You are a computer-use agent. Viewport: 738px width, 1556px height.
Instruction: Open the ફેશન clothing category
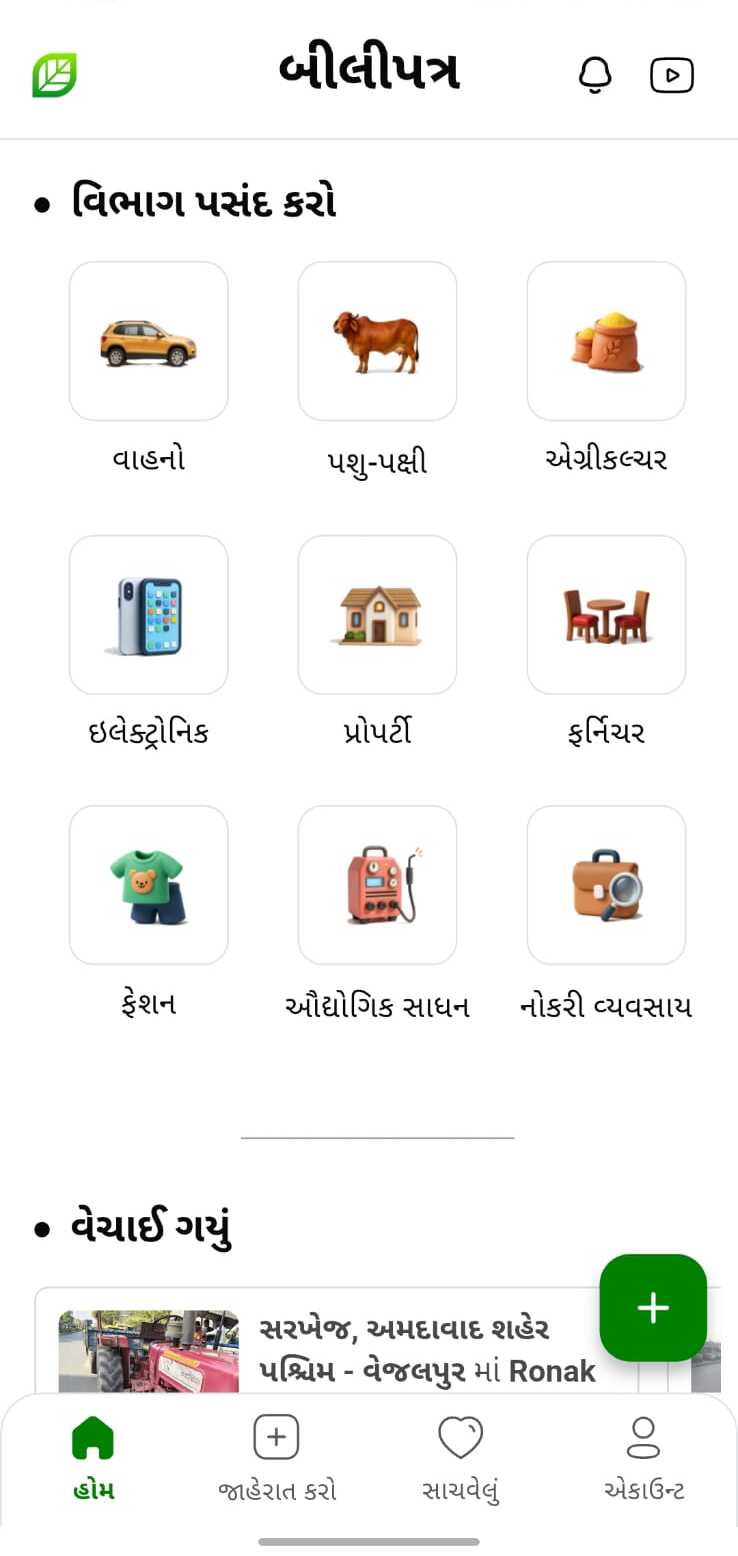click(148, 885)
